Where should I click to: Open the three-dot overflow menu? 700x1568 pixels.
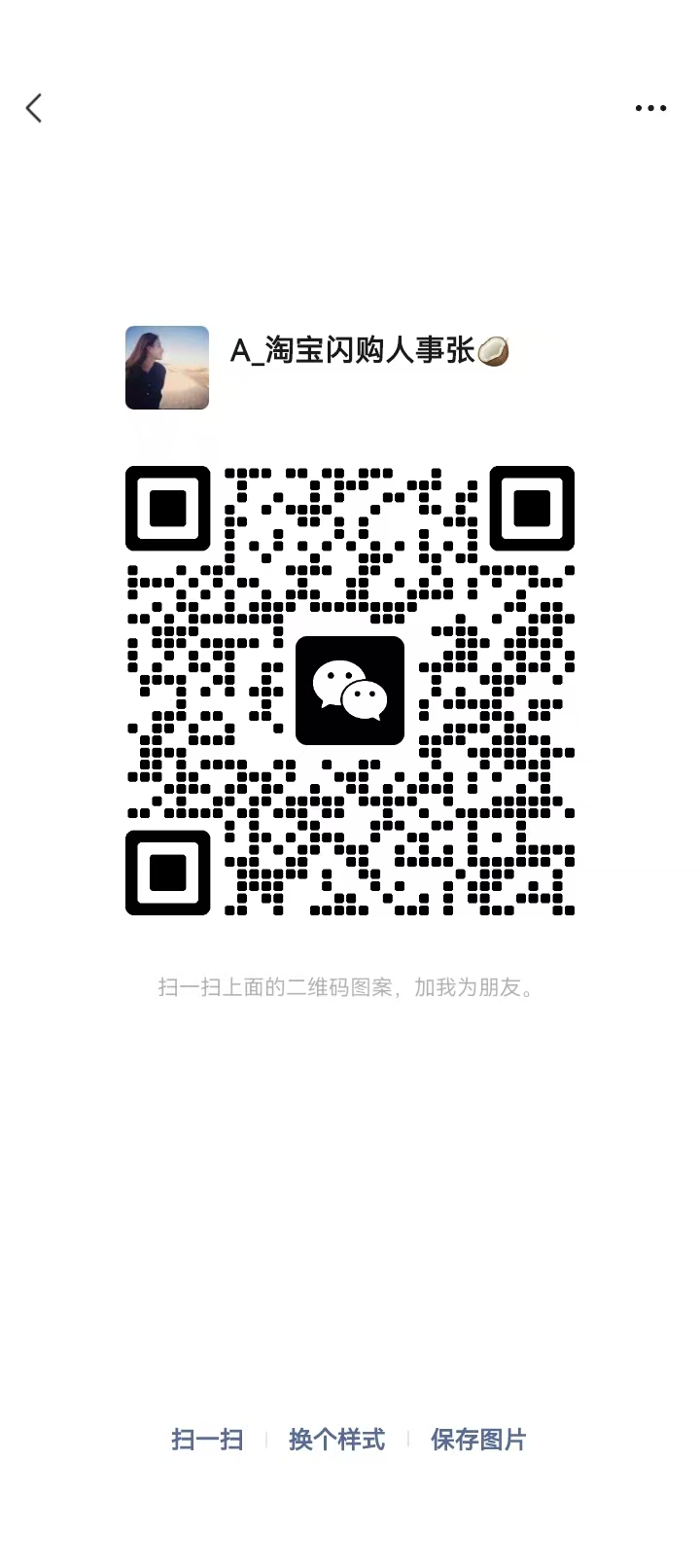pos(650,108)
